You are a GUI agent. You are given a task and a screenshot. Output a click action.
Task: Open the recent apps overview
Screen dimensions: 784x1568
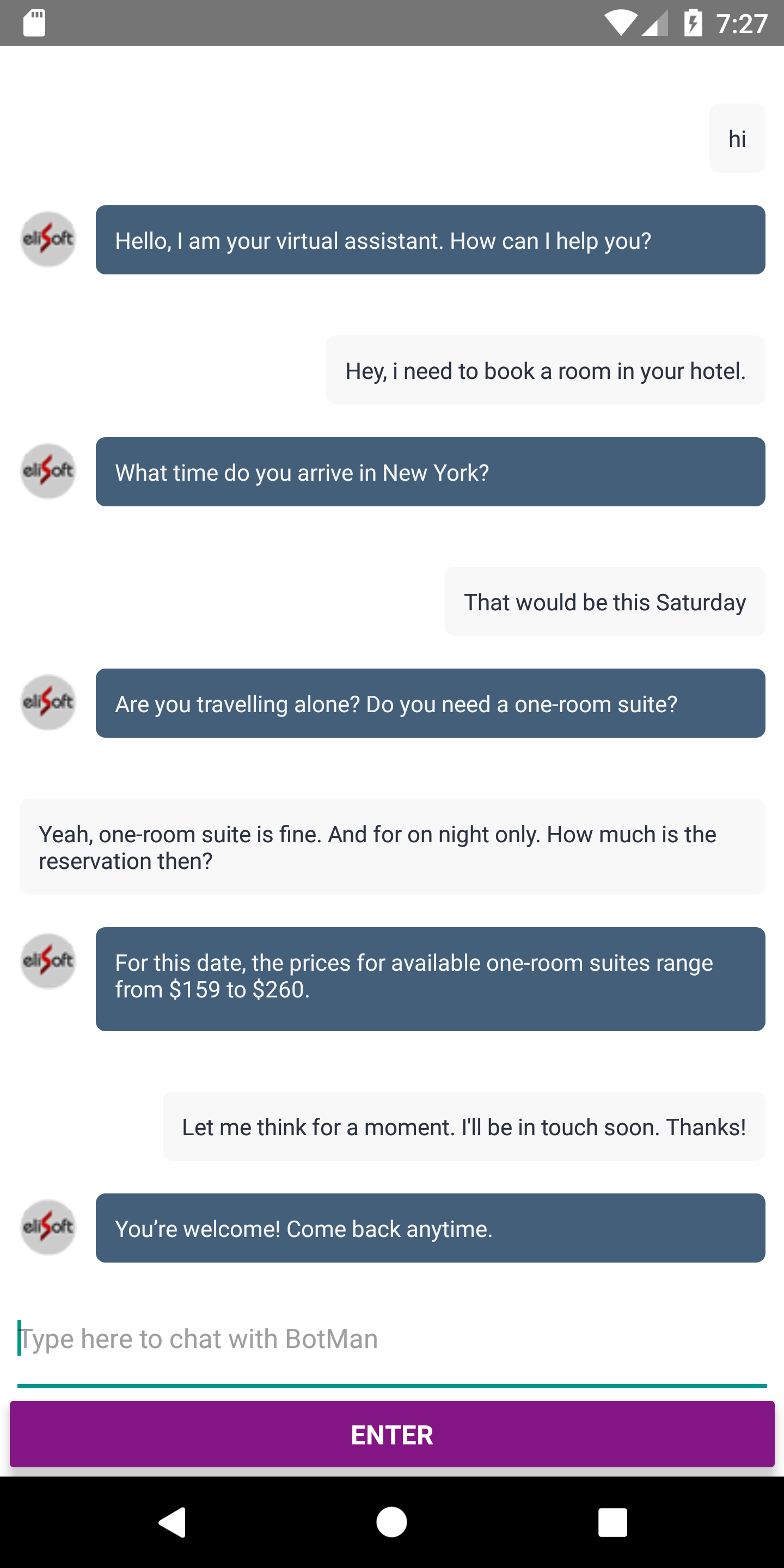point(612,1522)
